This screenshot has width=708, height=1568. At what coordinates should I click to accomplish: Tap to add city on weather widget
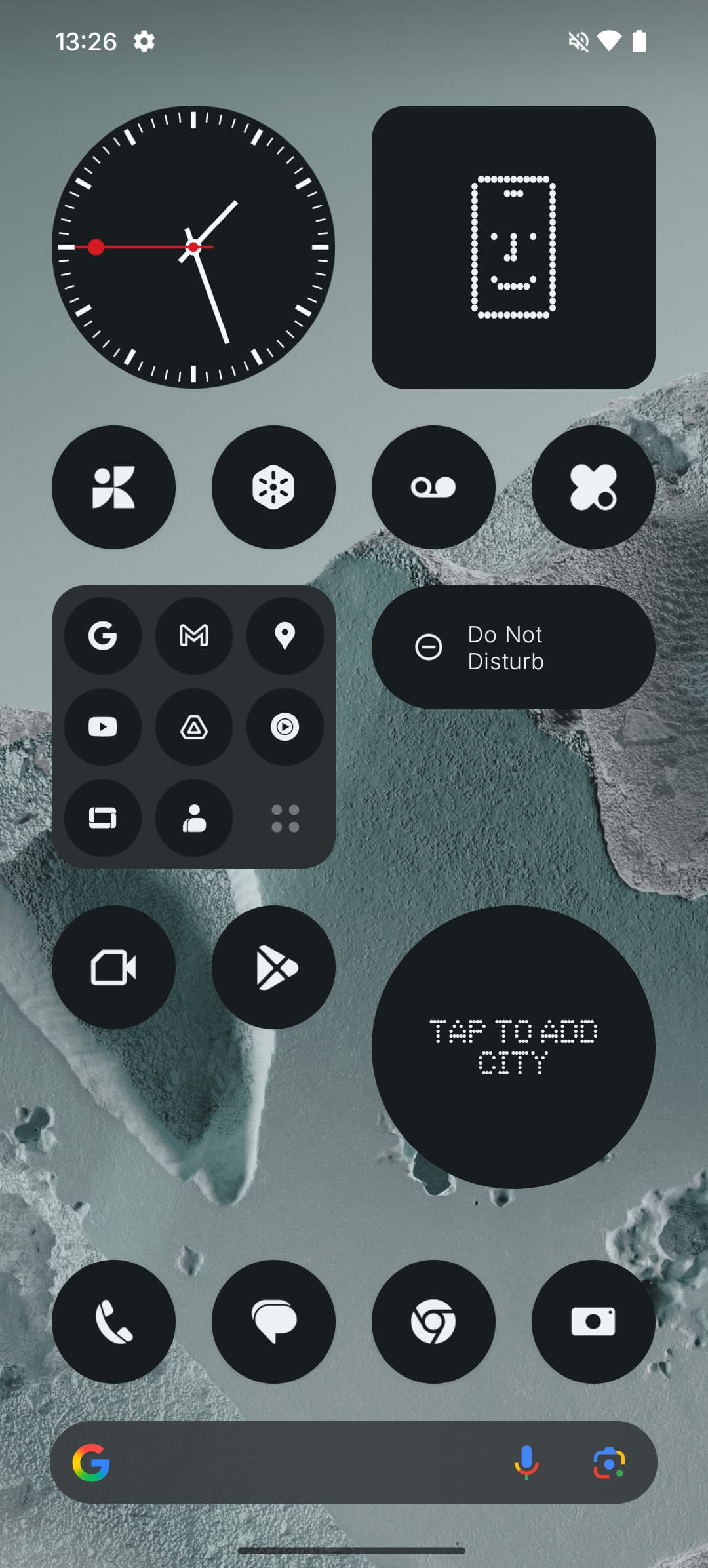[x=513, y=1047]
